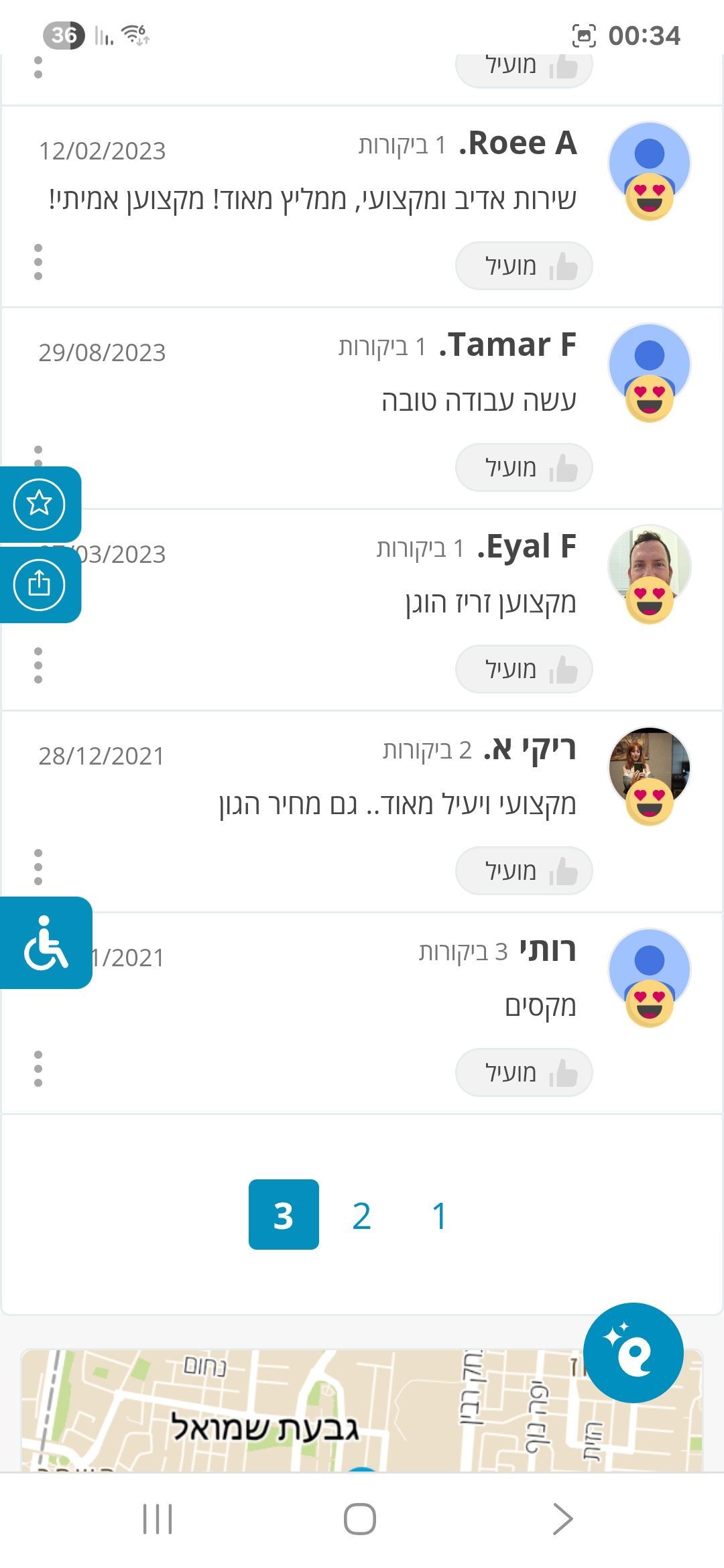Viewport: 724px width, 1568px height.
Task: Open more options for Eyal F.'s review
Action: pos(38,665)
